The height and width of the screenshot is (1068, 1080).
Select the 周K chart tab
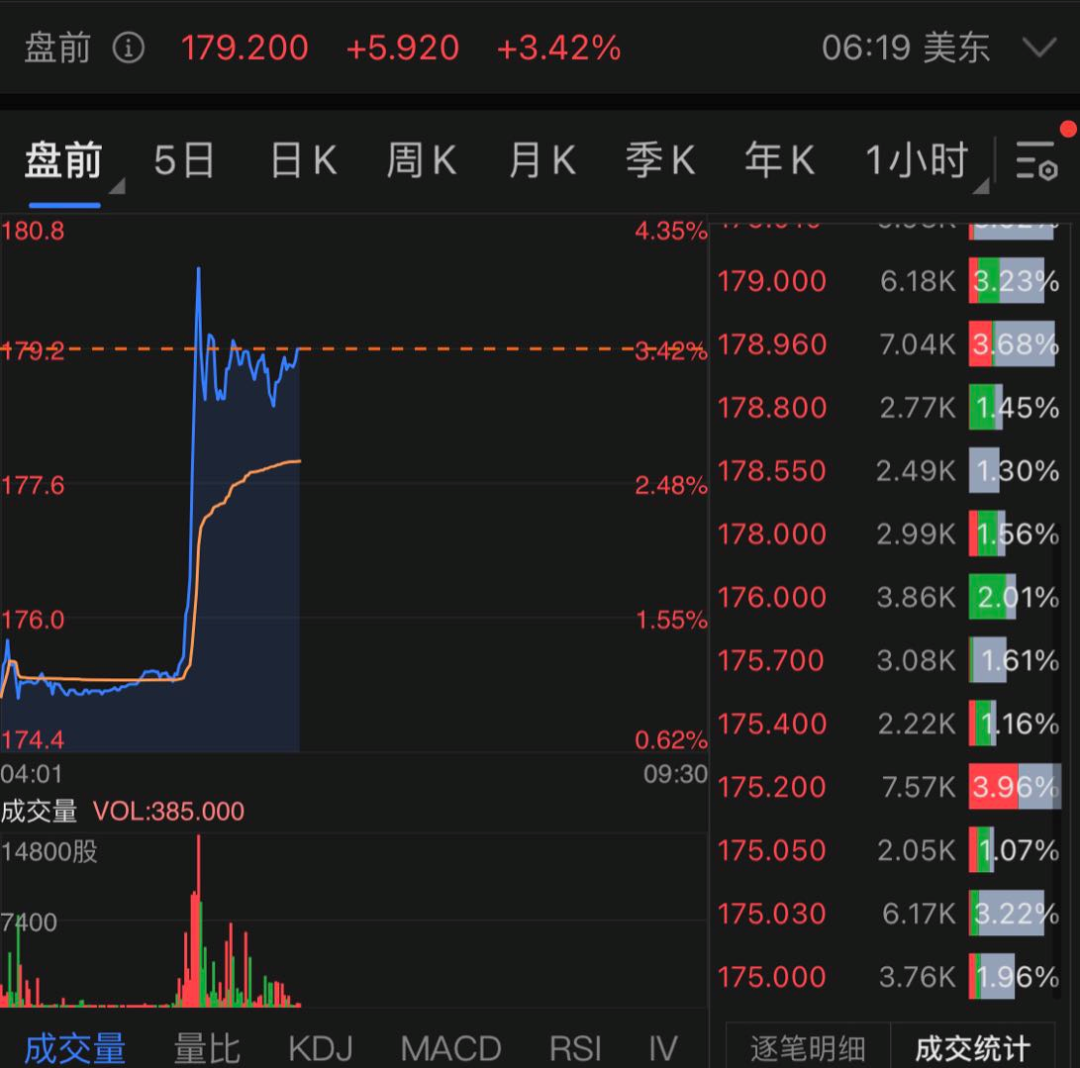[421, 160]
